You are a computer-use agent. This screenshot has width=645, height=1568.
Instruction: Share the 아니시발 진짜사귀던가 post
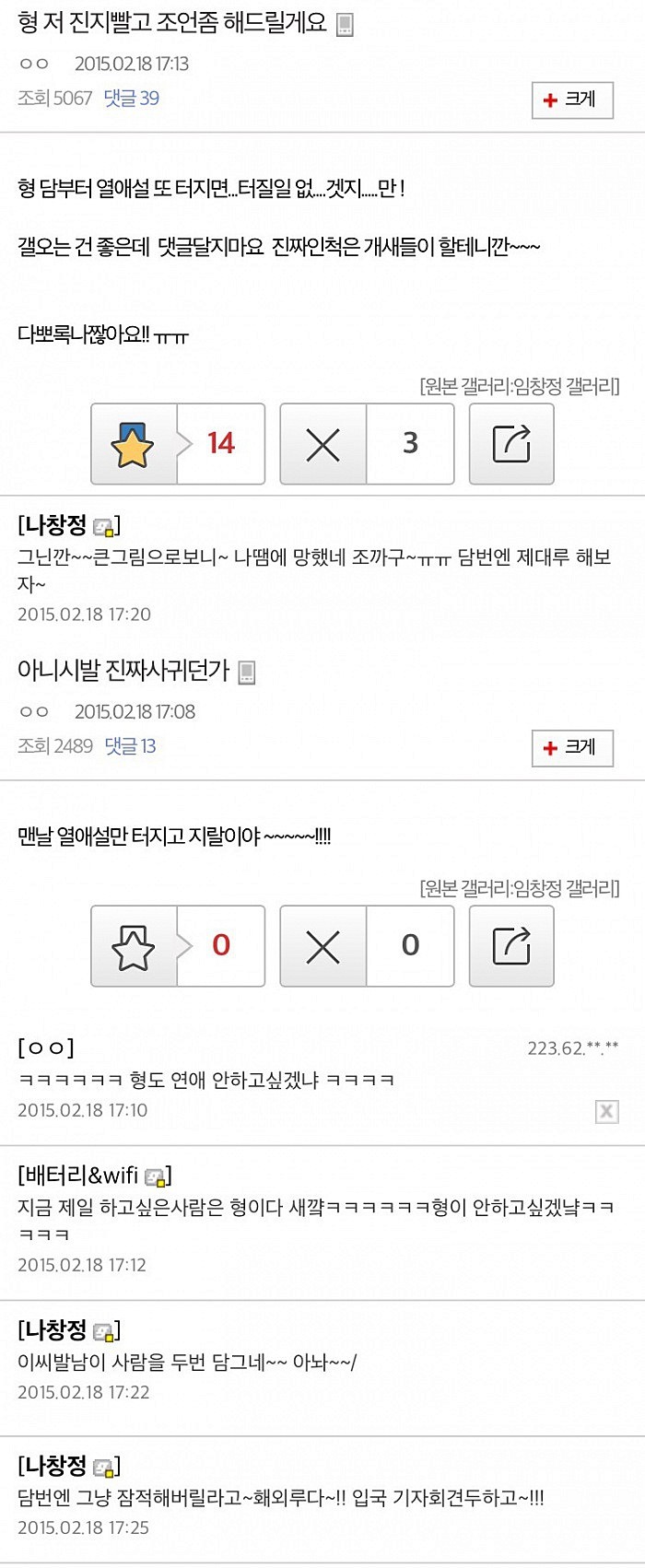[x=511, y=946]
